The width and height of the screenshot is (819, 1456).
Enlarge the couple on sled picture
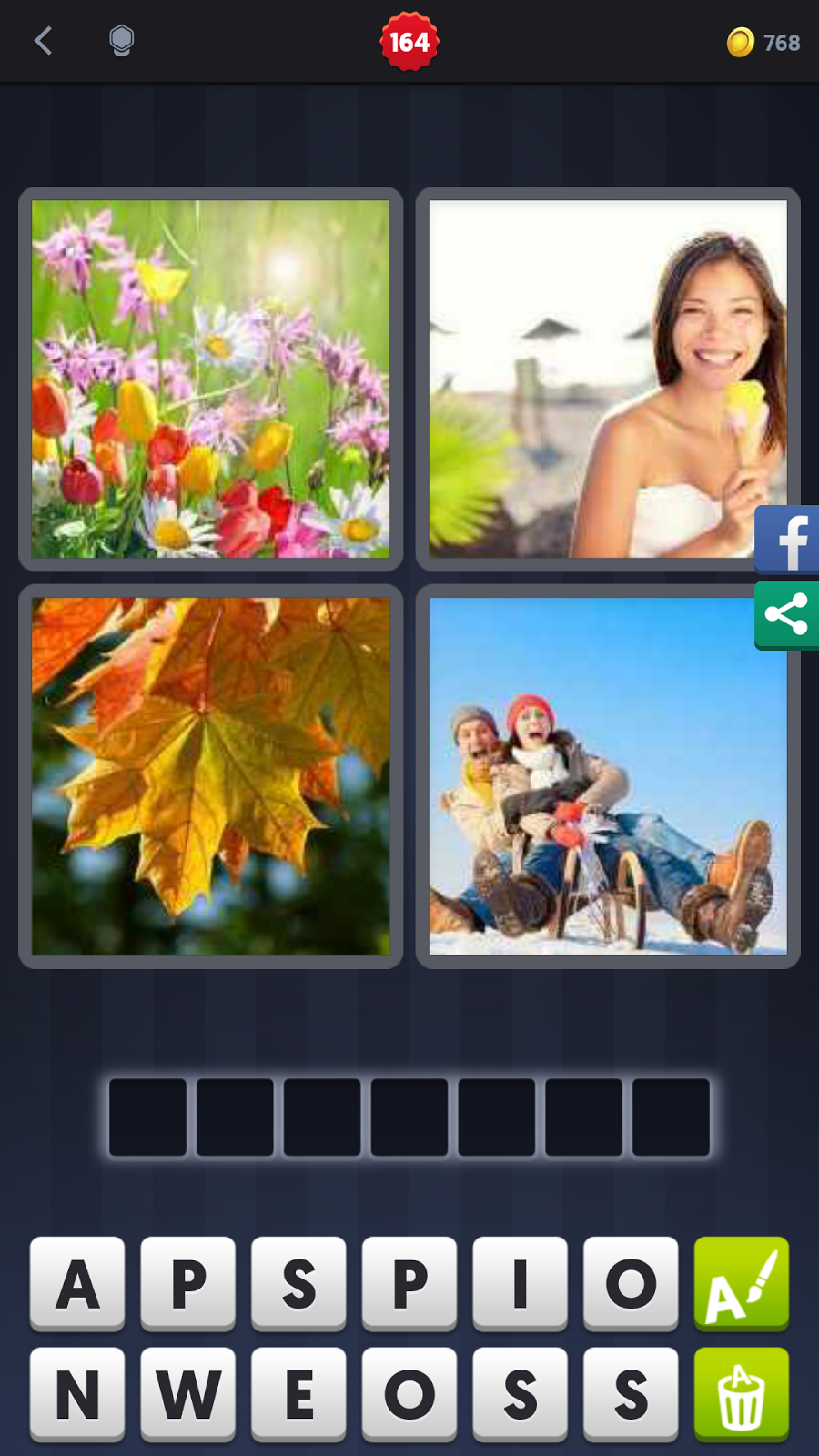(x=607, y=776)
